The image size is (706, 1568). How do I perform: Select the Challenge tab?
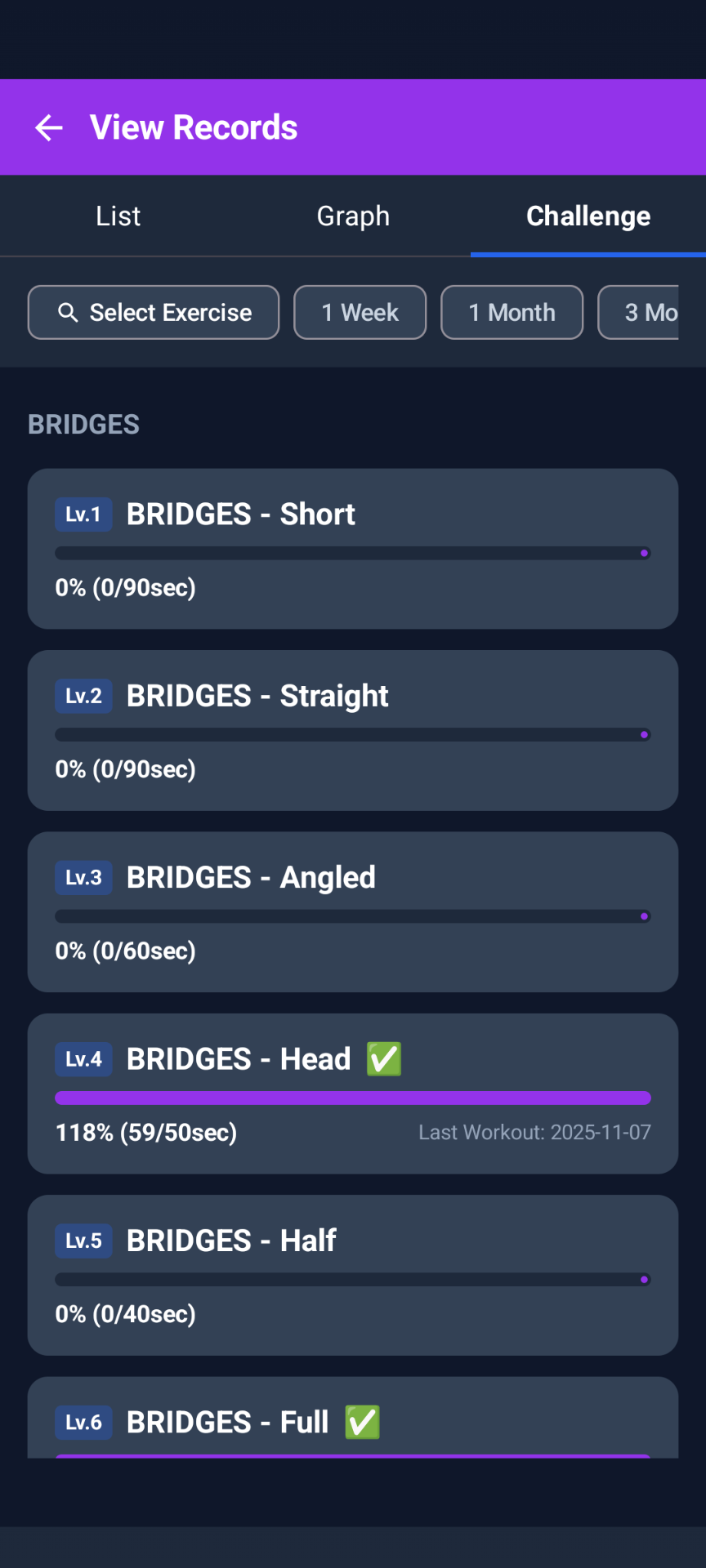(x=588, y=216)
